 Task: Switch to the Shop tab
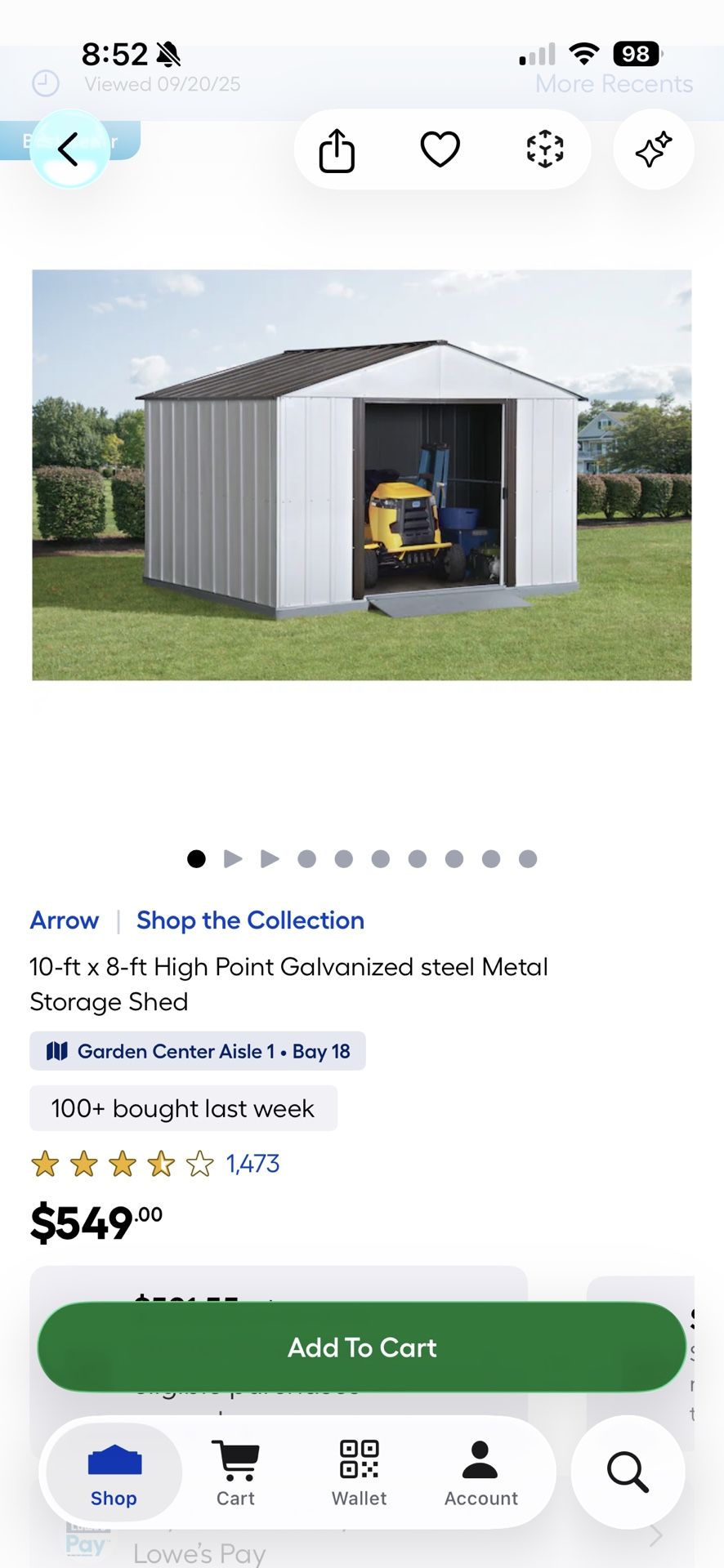pos(113,1474)
